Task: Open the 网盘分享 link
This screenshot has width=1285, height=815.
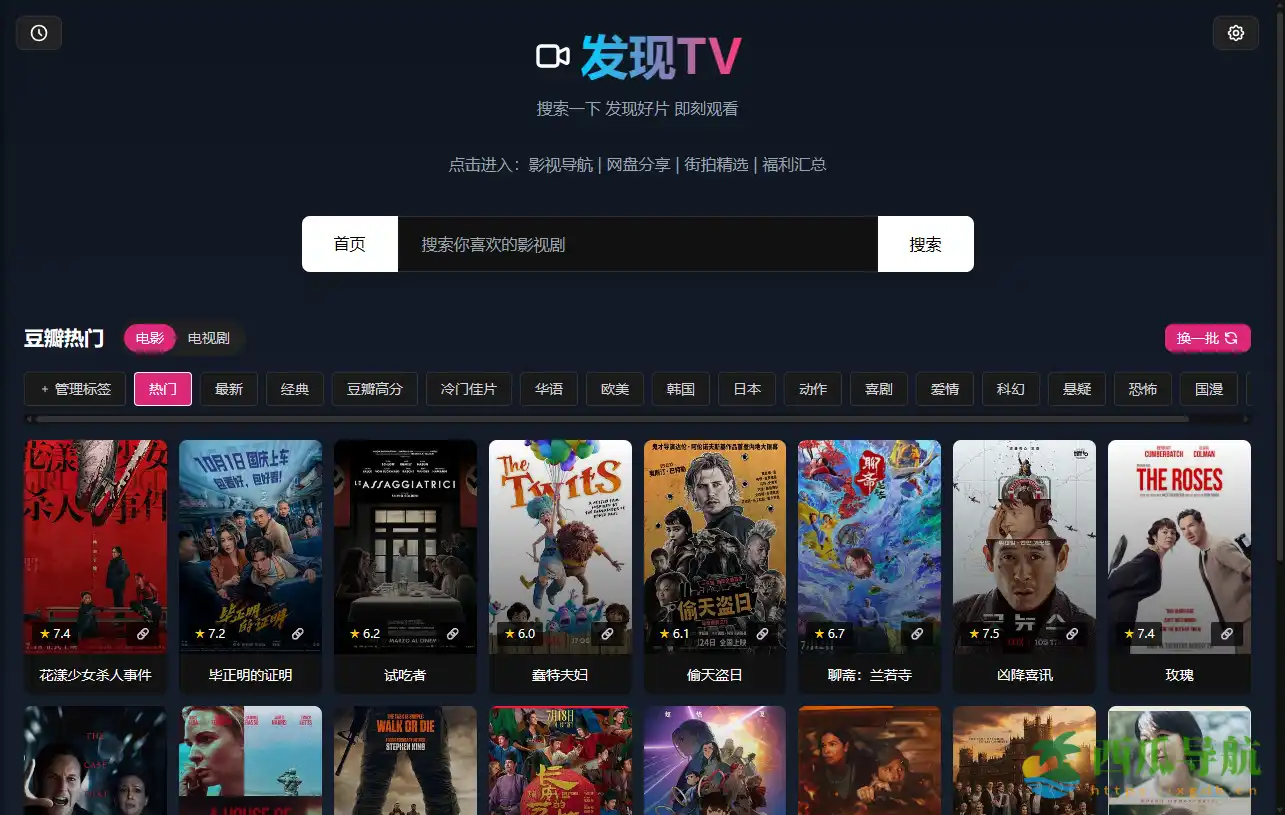Action: pyautogui.click(x=638, y=165)
